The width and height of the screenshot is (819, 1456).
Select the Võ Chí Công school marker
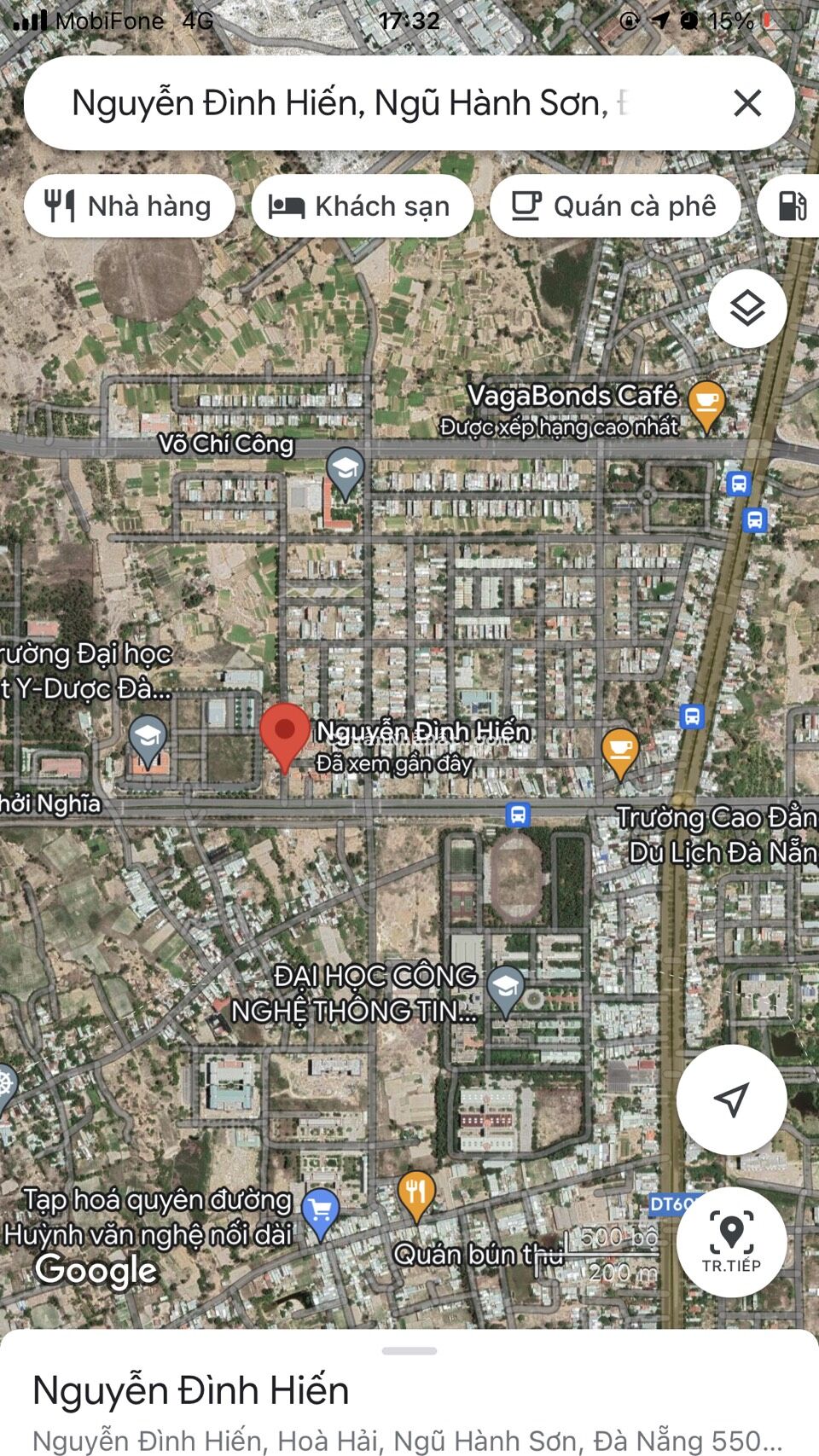[345, 471]
